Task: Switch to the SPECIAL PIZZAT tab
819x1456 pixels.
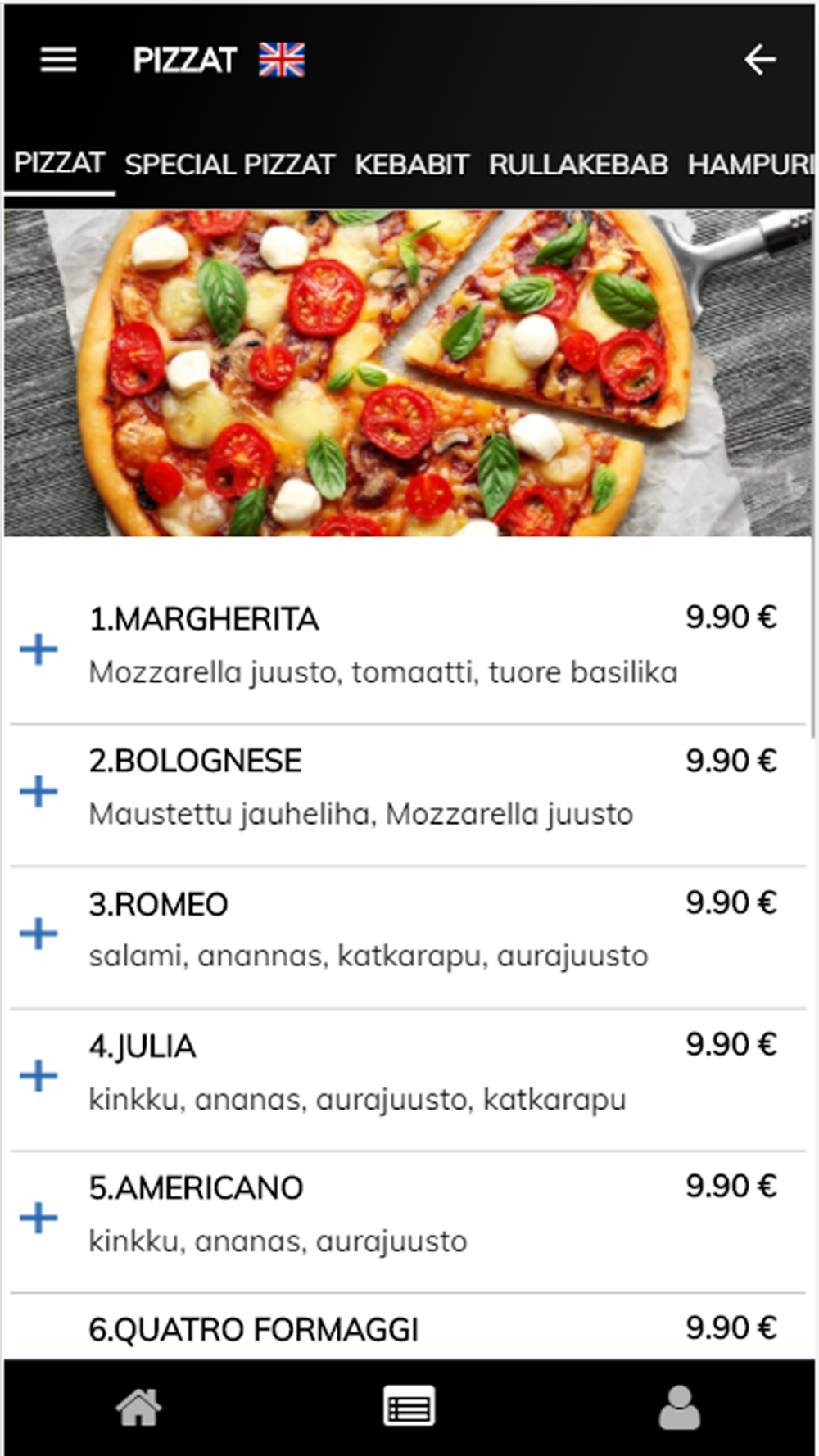Action: point(230,165)
